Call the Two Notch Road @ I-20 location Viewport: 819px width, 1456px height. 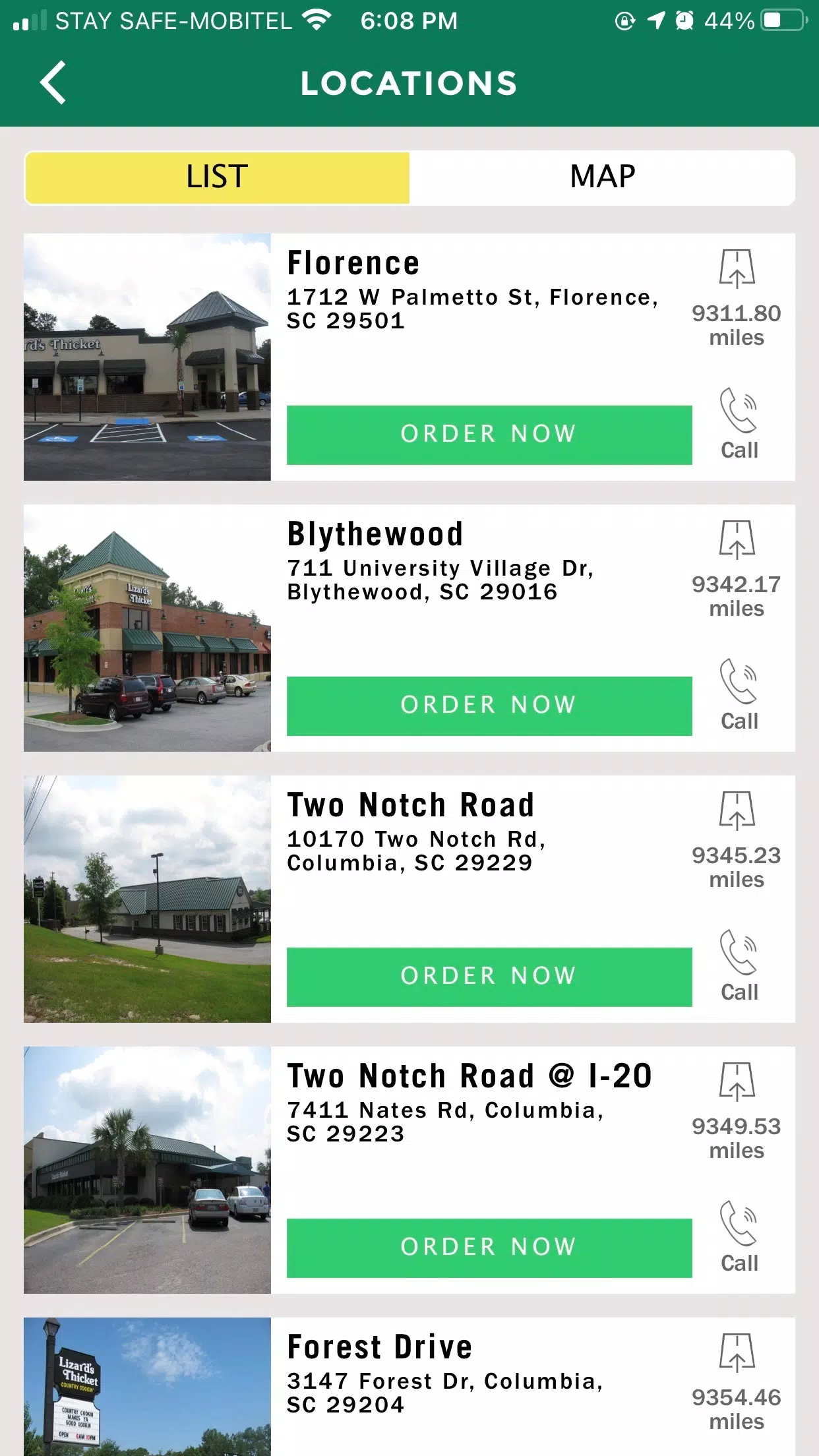coord(739,1237)
